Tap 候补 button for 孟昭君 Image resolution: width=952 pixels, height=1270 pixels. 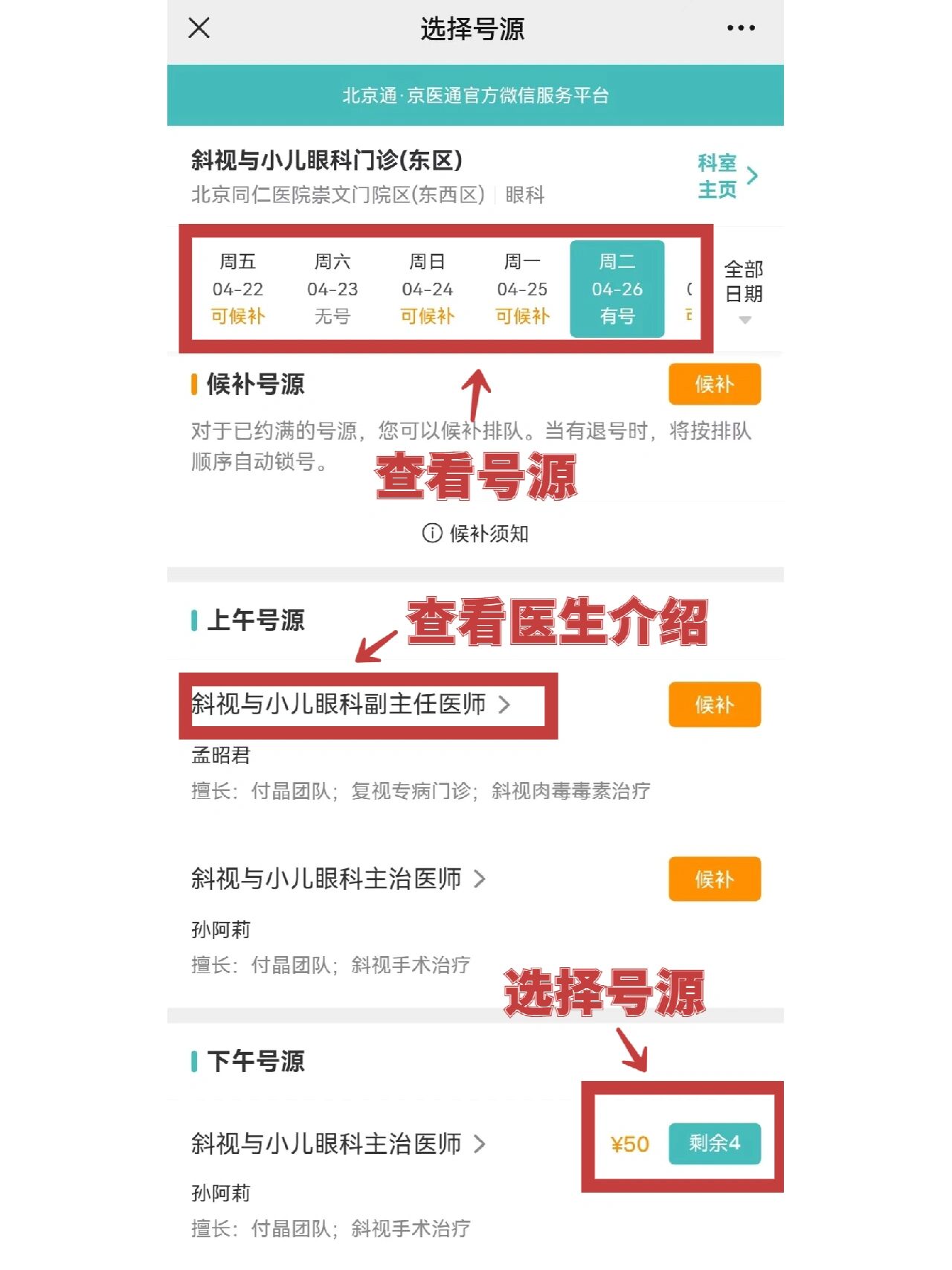click(x=714, y=704)
